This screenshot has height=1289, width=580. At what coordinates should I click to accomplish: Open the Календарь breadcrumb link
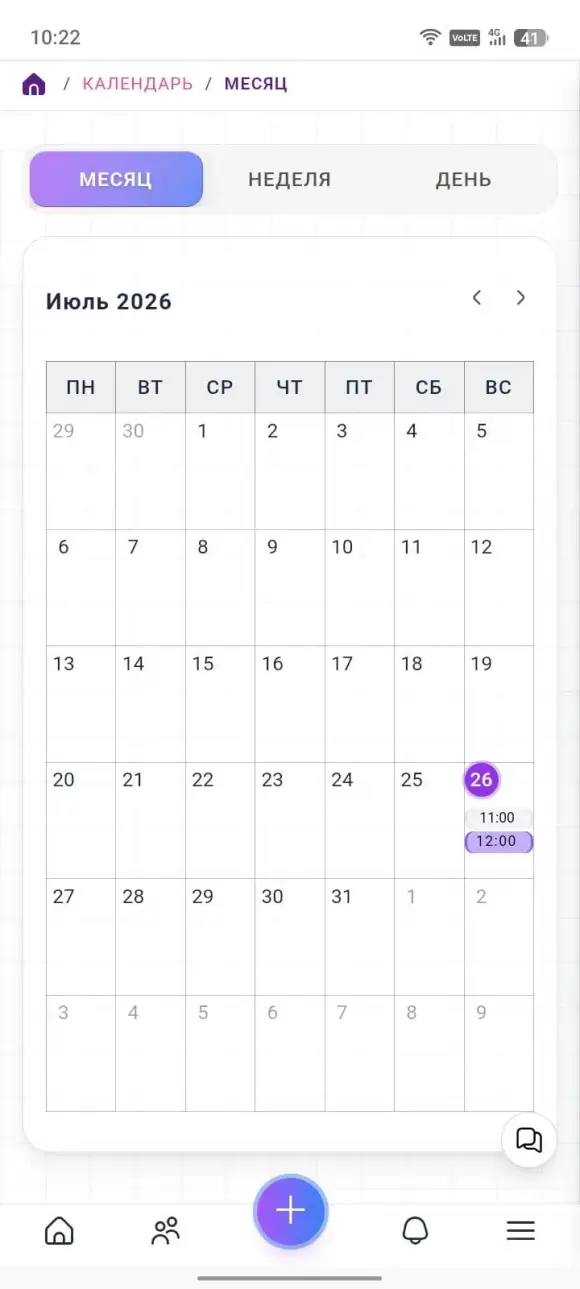pos(138,84)
